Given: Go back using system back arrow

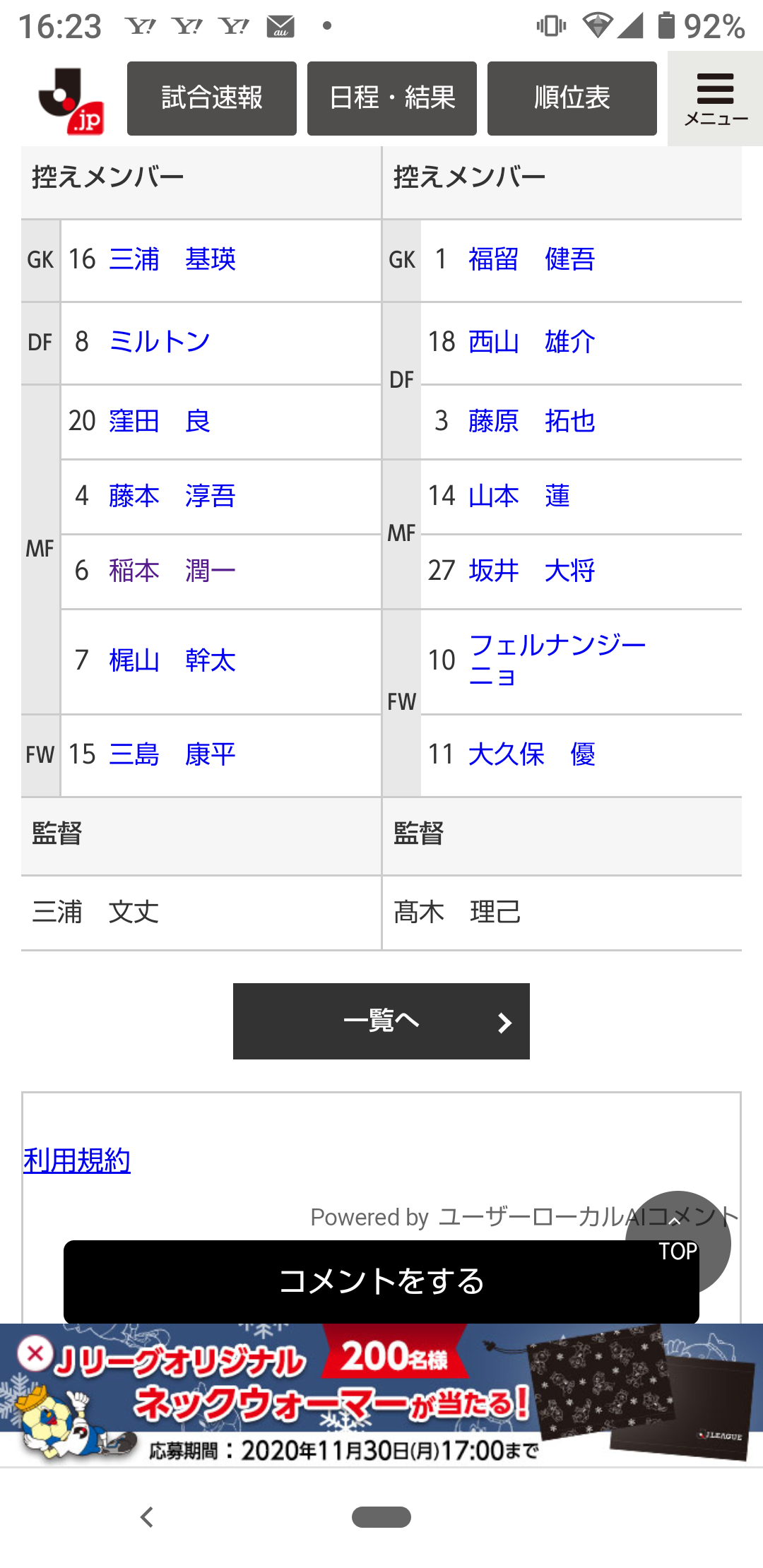Looking at the screenshot, I should (x=147, y=1516).
